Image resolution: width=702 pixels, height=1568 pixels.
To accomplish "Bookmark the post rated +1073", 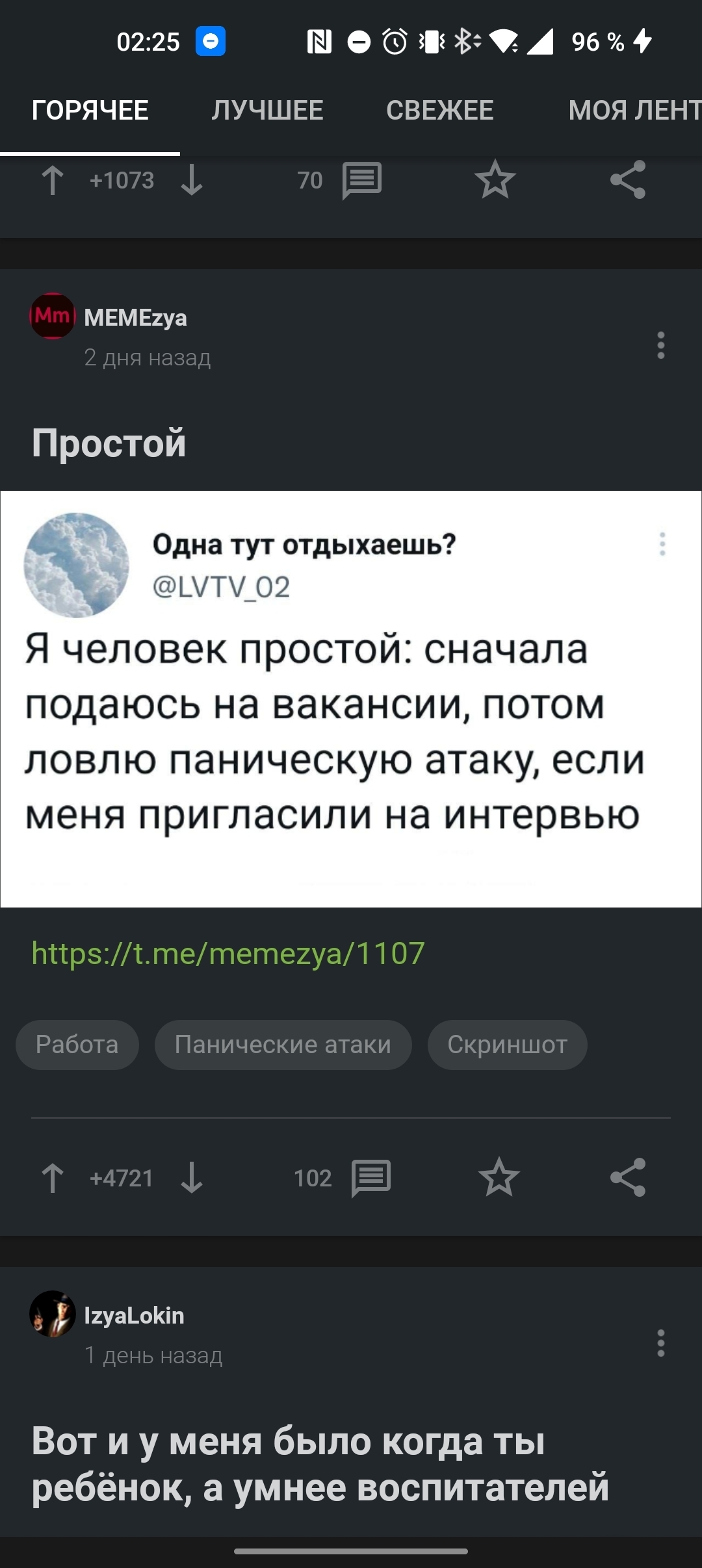I will [x=495, y=179].
